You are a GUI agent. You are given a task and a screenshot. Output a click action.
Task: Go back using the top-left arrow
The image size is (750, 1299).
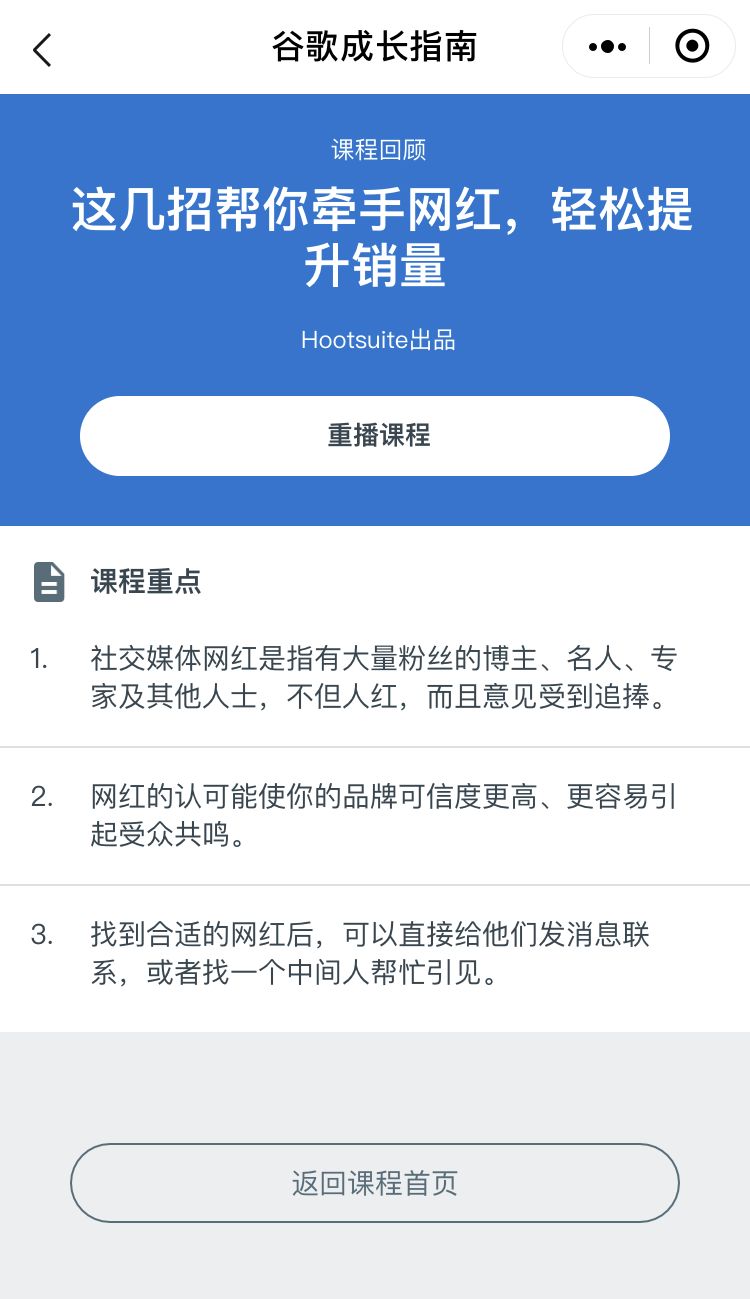click(41, 48)
